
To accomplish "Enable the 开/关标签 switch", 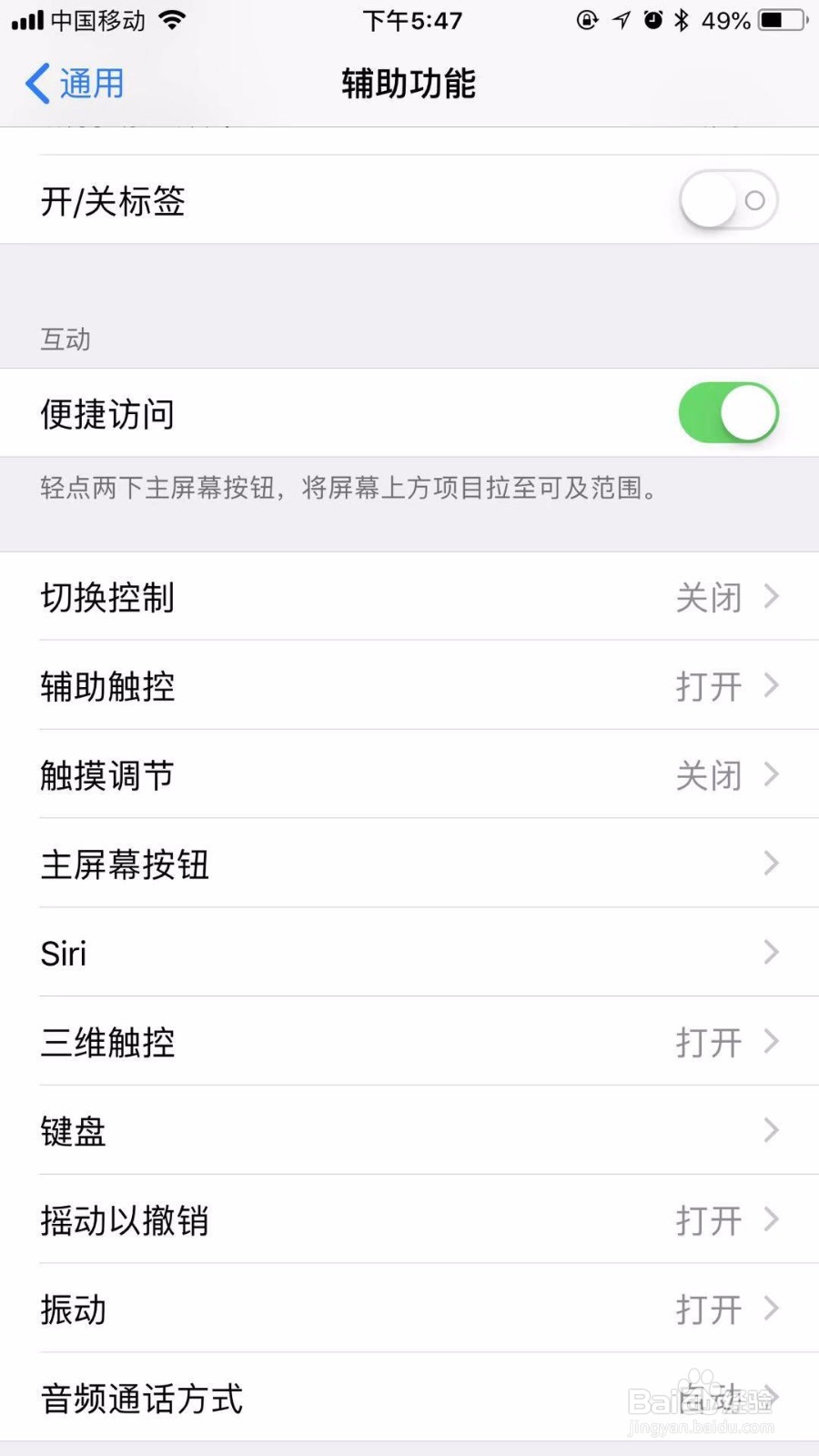I will coord(727,200).
